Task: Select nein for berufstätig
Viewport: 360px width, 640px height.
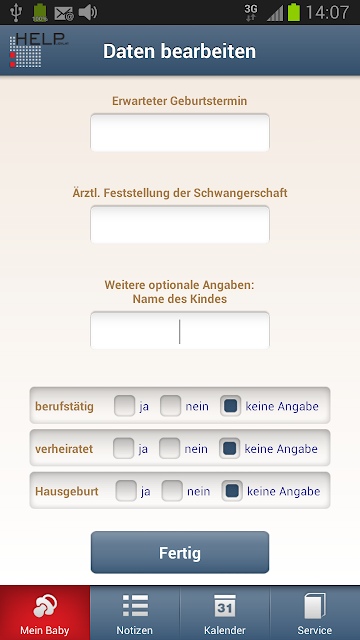Action: [171, 406]
